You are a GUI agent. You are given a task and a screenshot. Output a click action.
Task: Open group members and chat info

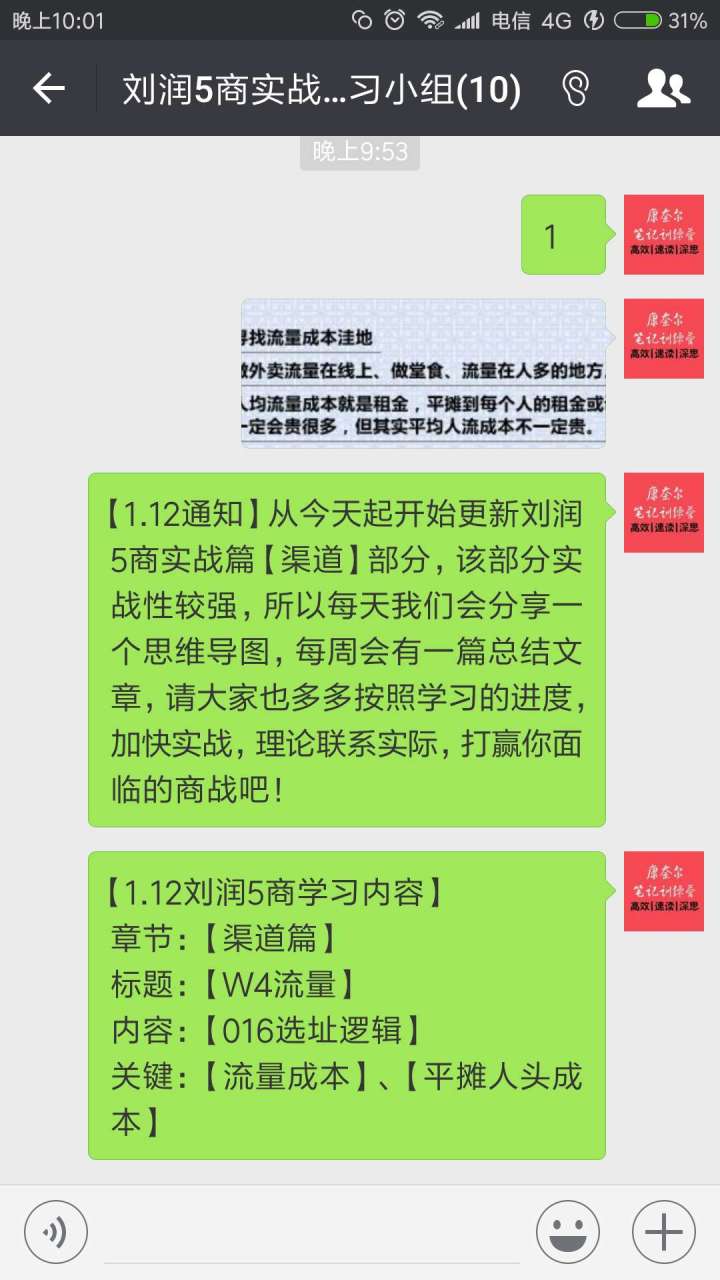coord(663,89)
